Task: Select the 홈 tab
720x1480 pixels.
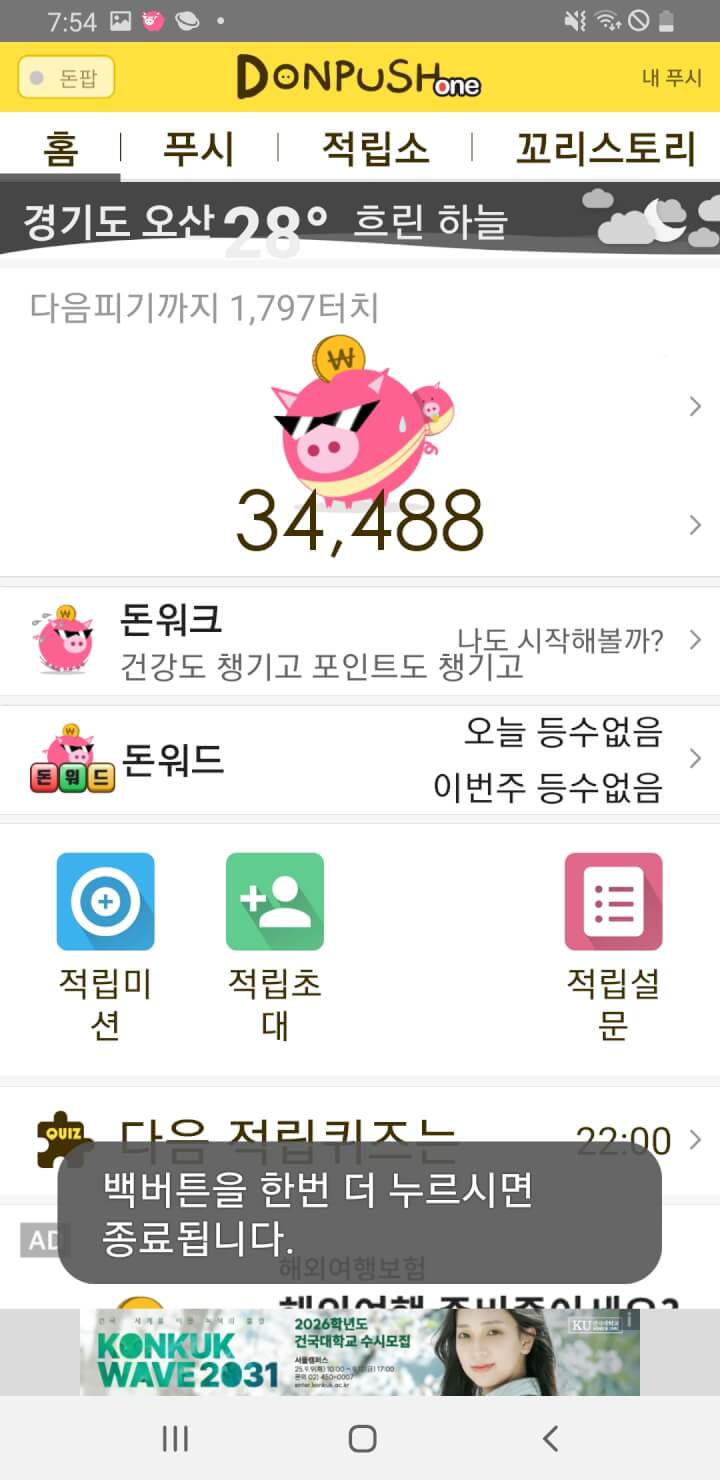Action: (x=60, y=149)
